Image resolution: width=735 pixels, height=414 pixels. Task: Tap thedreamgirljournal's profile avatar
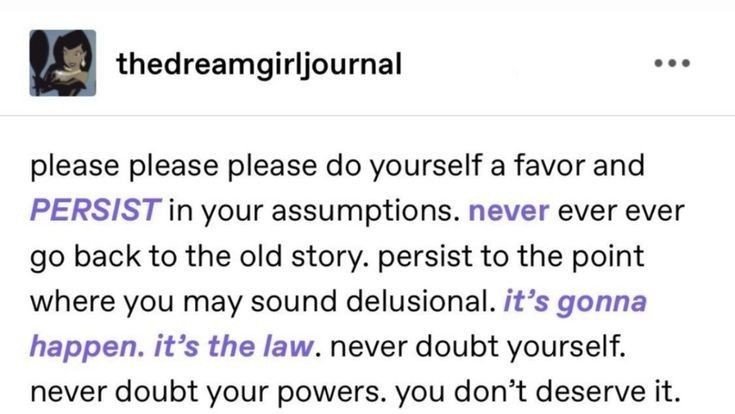[62, 63]
